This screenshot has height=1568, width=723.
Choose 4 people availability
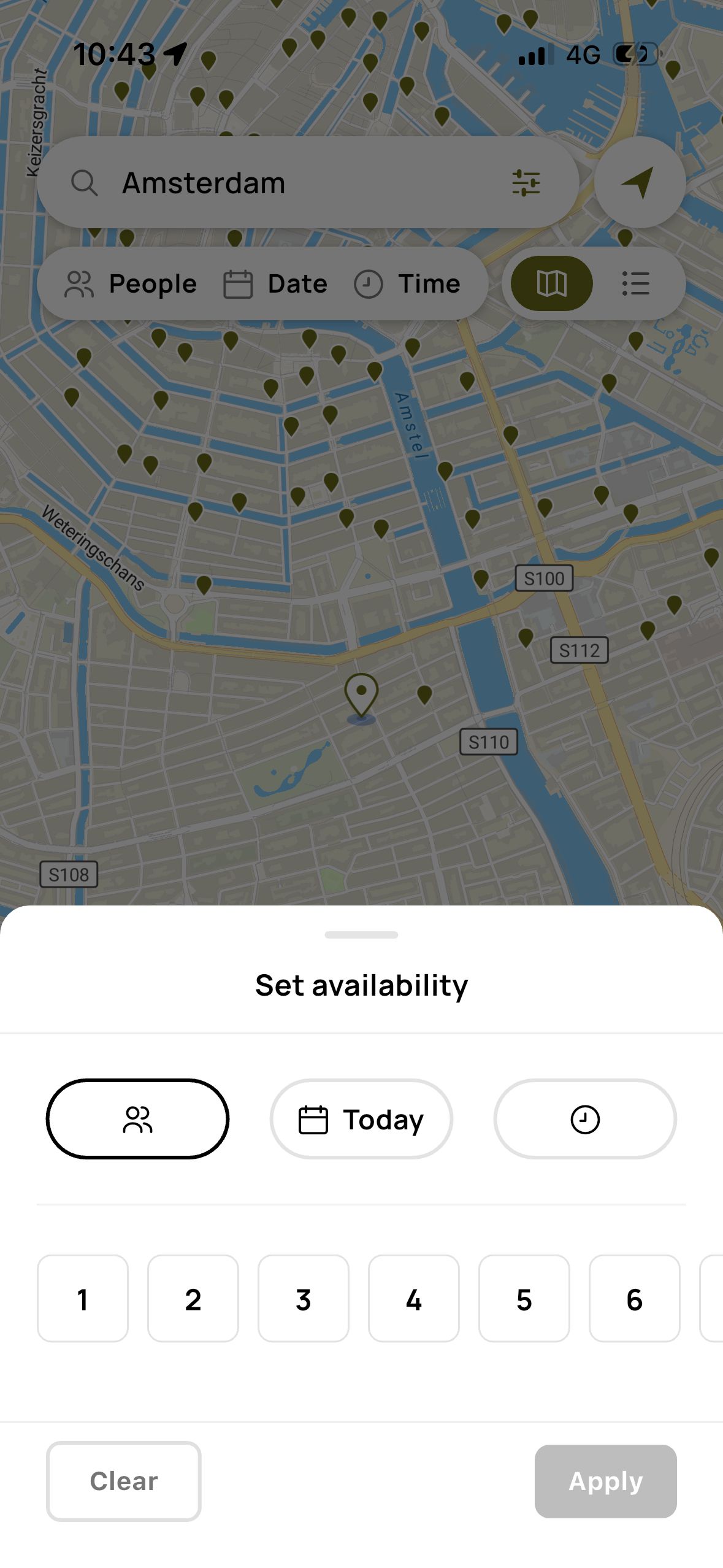point(413,1299)
